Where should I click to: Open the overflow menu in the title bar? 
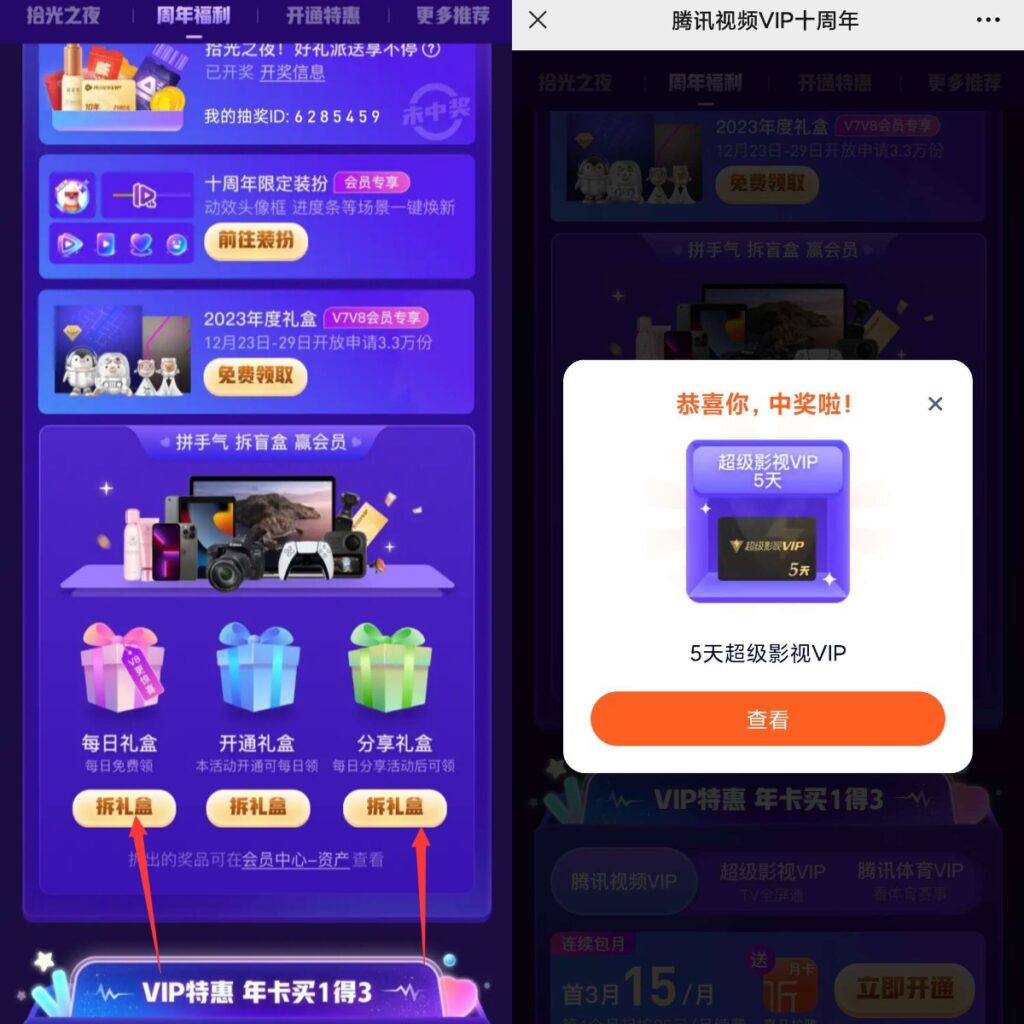tap(987, 21)
